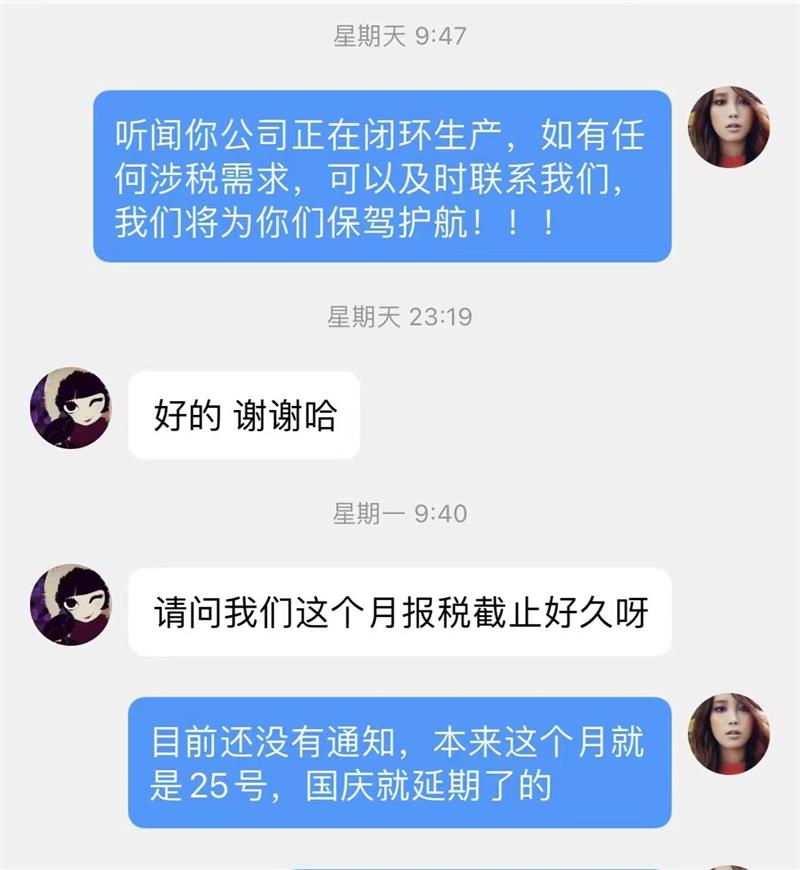Open the avatar beside 请问我们这个月报税截止好久呀

[x=70, y=604]
